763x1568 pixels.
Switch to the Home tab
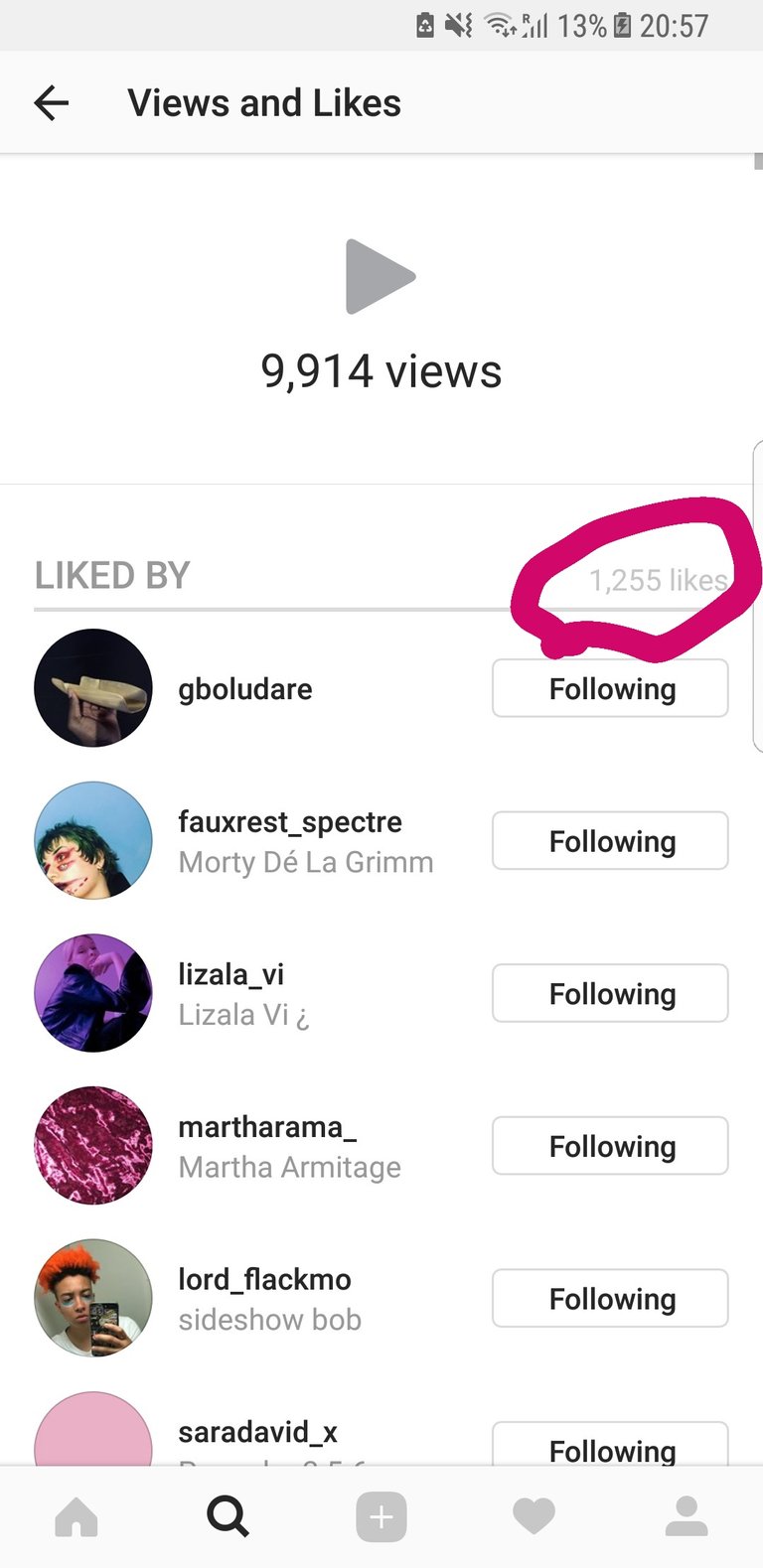(x=76, y=1517)
